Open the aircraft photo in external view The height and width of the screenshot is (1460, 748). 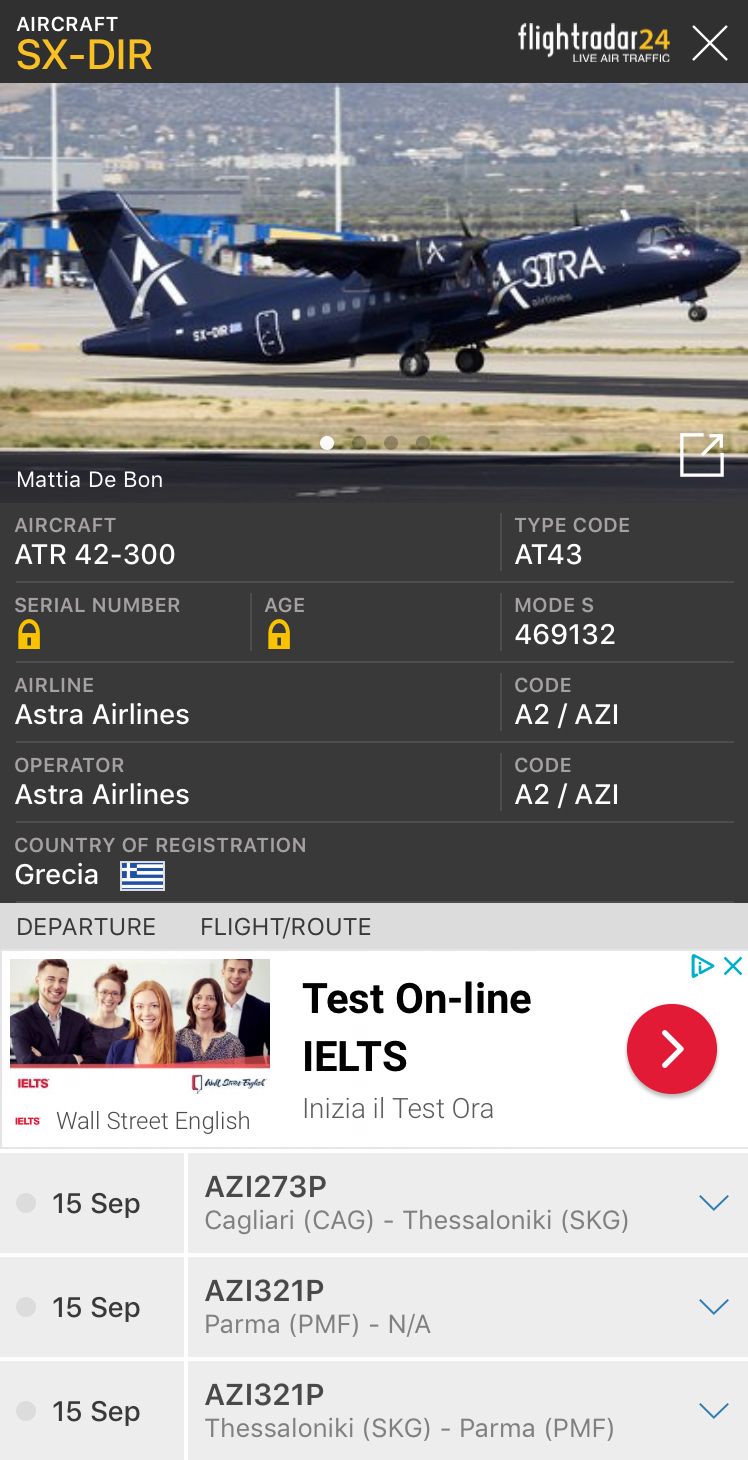701,455
